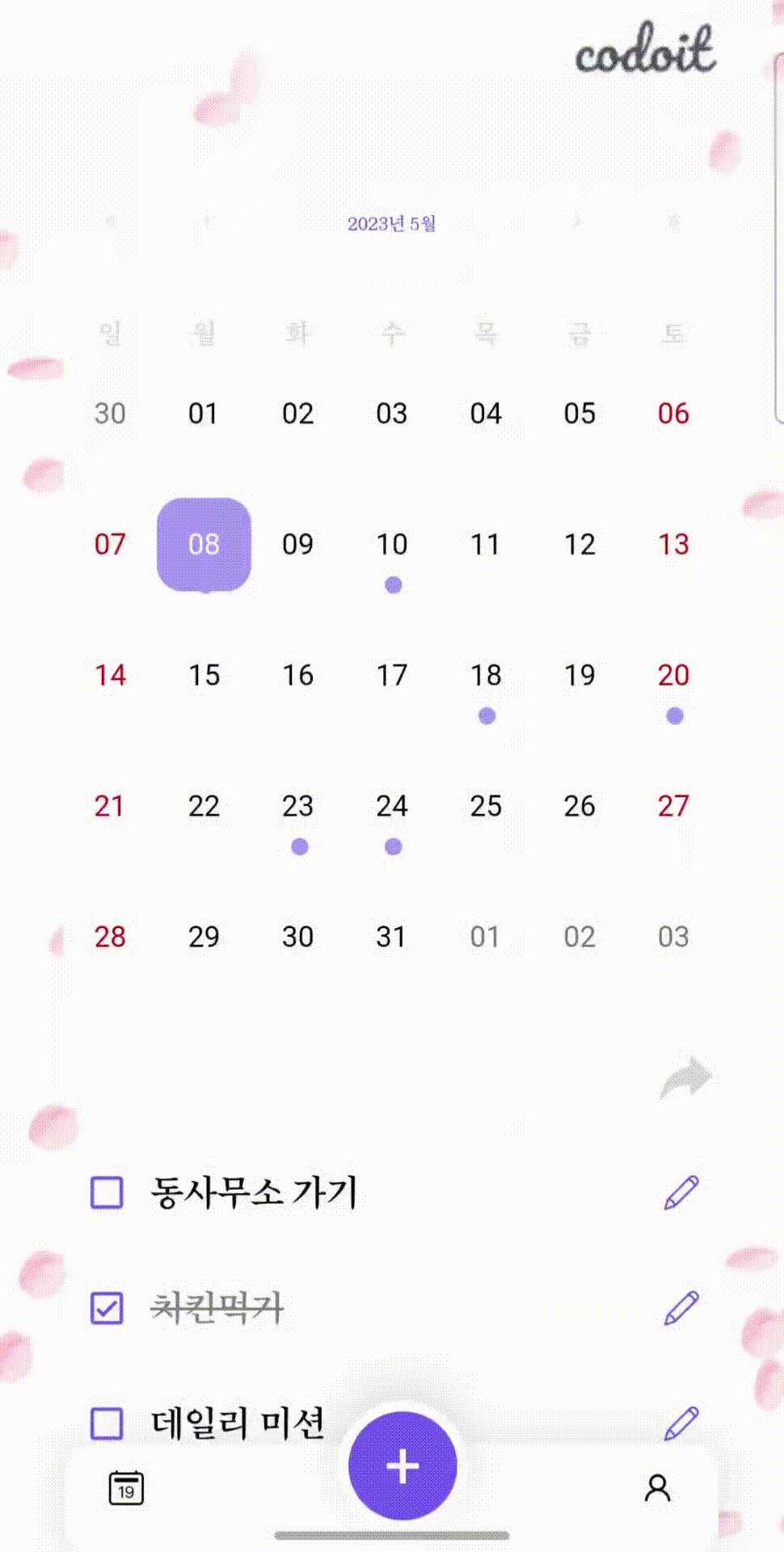Image resolution: width=784 pixels, height=1552 pixels.
Task: Open the profile tab
Action: (657, 1487)
